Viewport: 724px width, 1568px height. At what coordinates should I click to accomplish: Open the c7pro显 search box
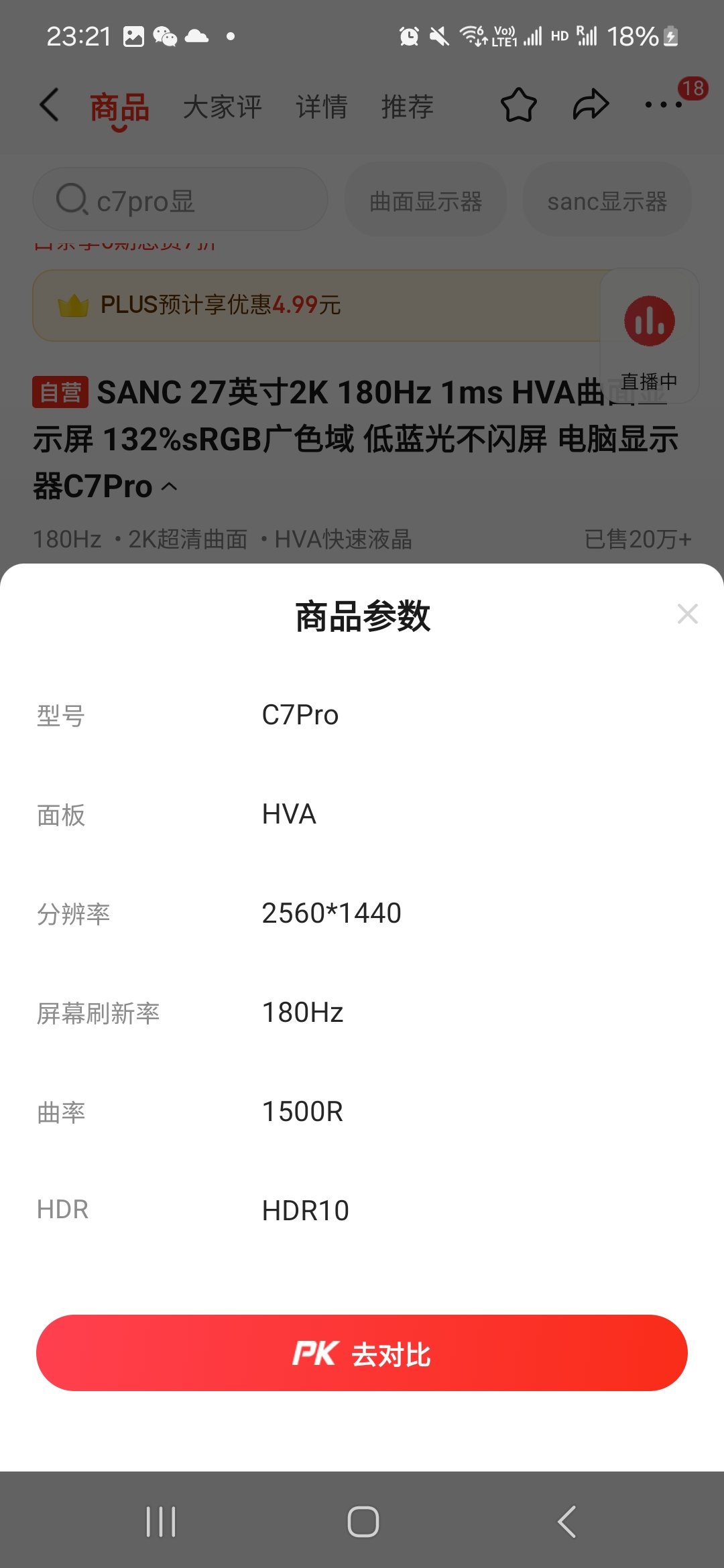click(x=180, y=200)
